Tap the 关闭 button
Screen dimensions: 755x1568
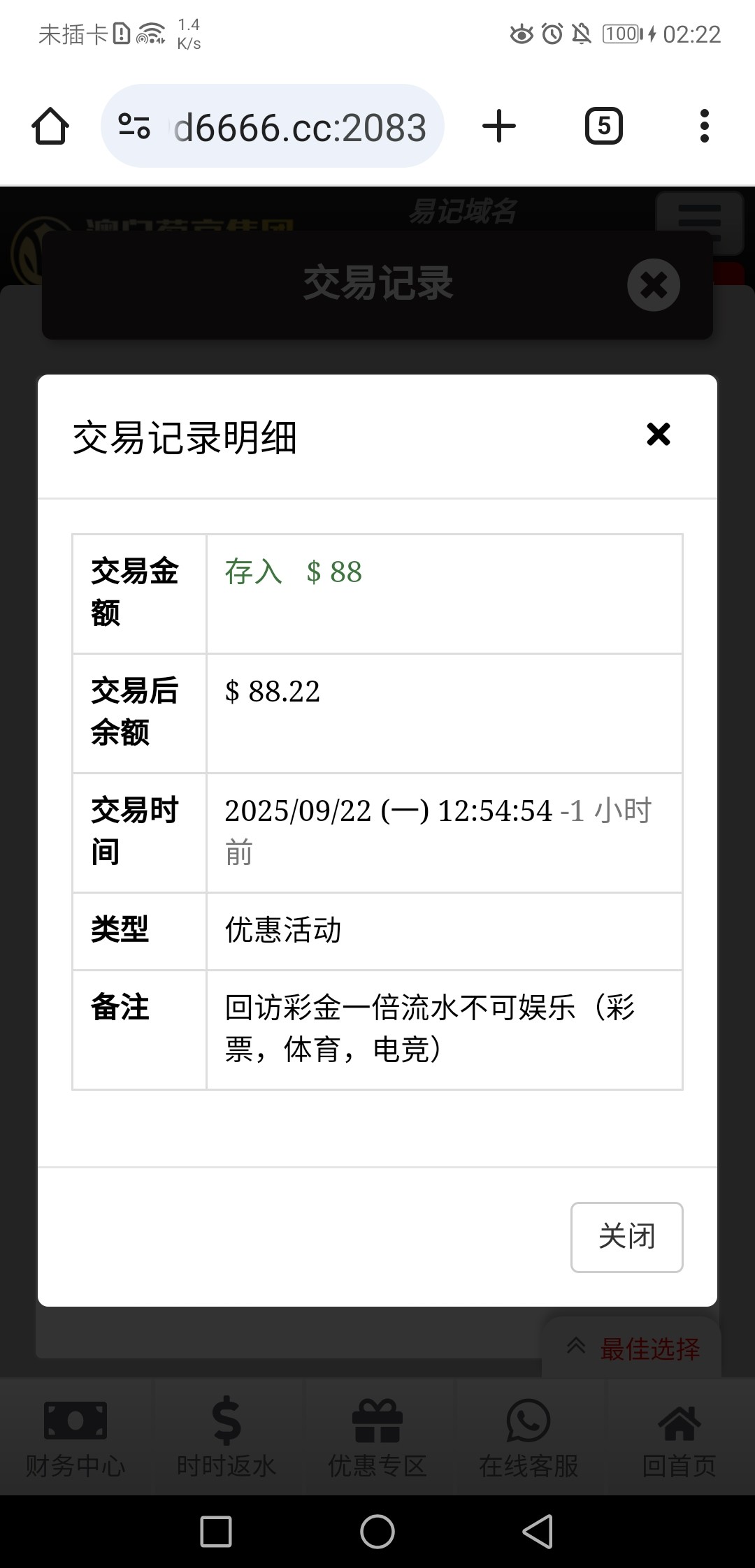[626, 1237]
